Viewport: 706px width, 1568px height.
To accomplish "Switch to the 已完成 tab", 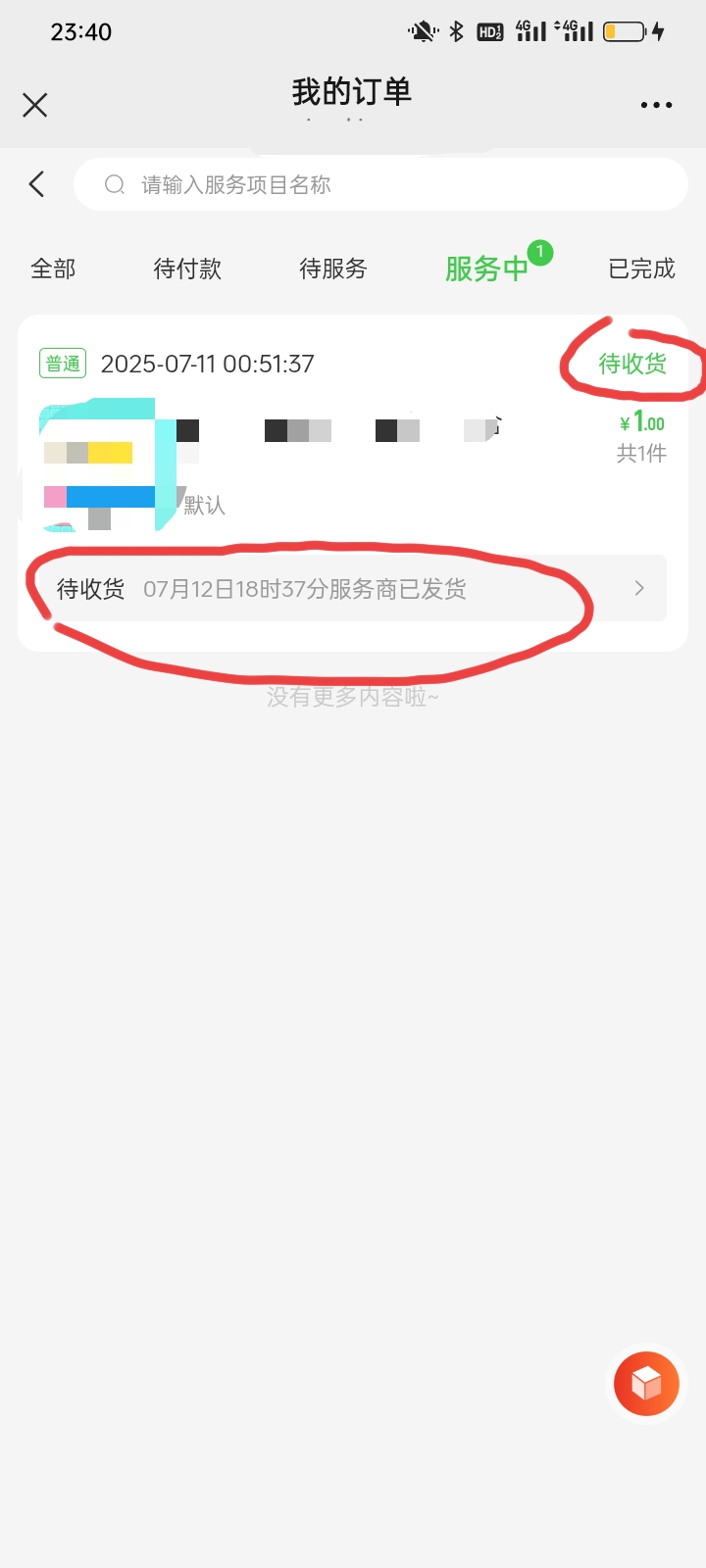I will 641,269.
